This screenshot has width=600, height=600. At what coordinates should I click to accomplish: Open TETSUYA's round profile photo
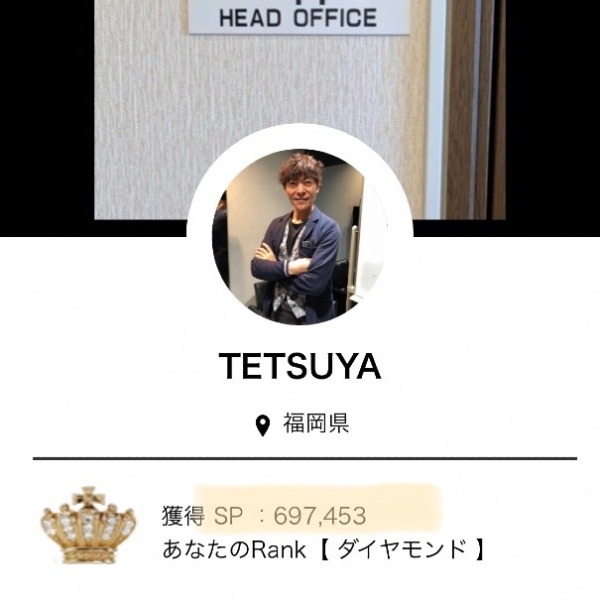click(300, 237)
